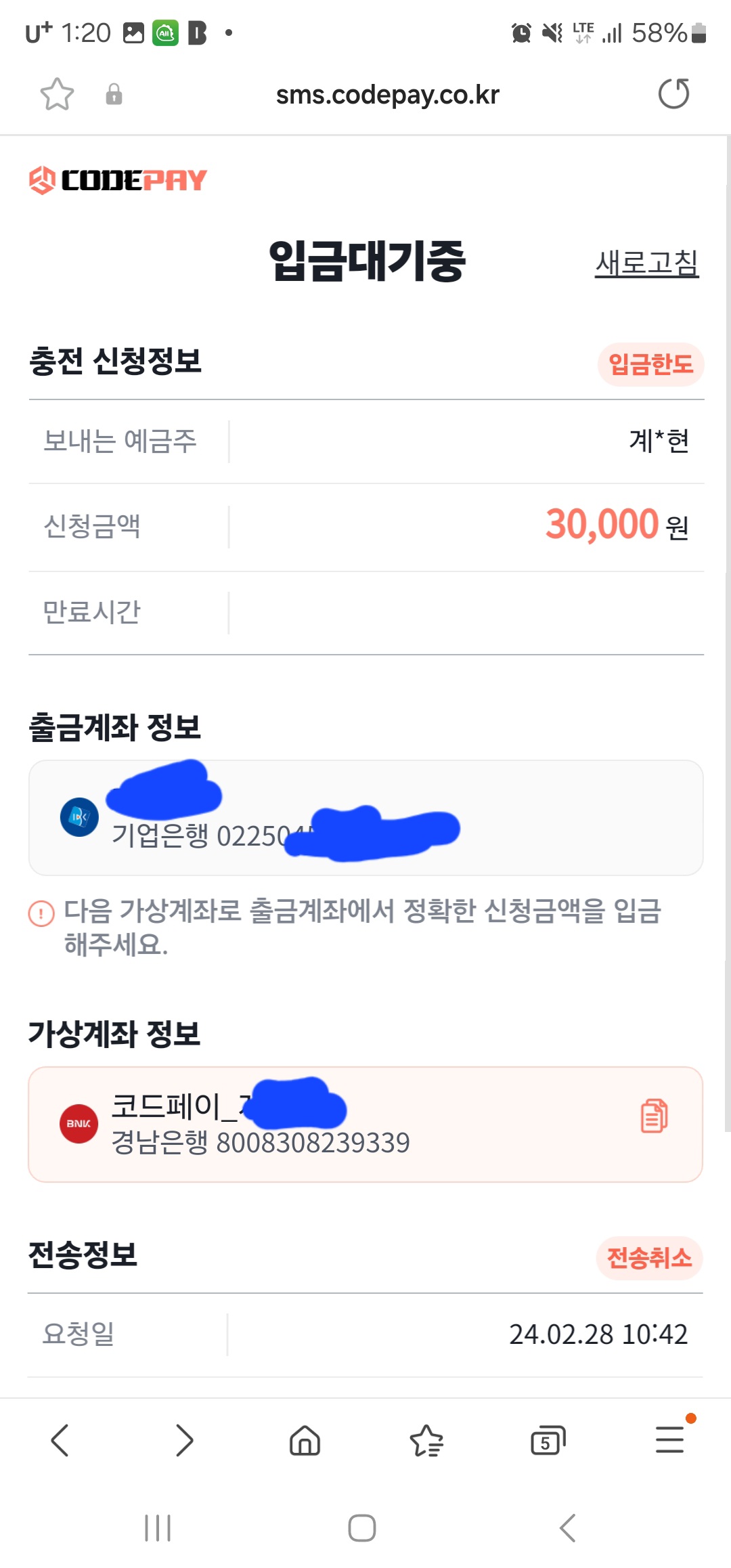The height and width of the screenshot is (1568, 731).
Task: Go back to the previous browser page
Action: tap(60, 1440)
